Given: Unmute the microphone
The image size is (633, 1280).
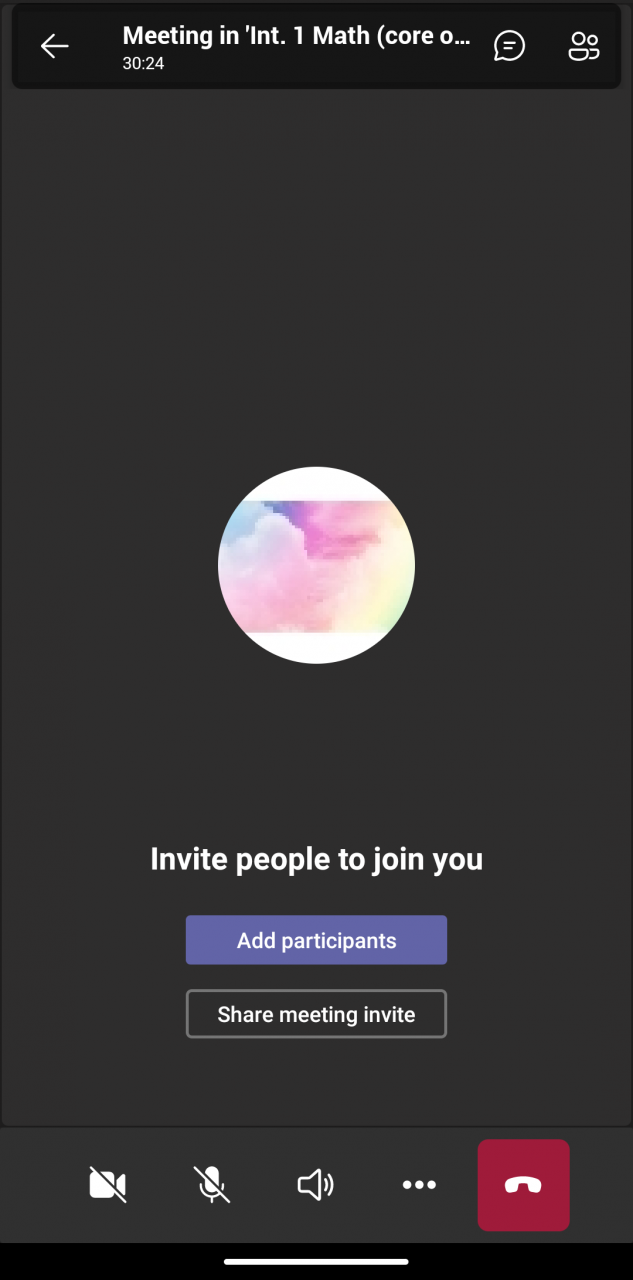Looking at the screenshot, I should pyautogui.click(x=211, y=1185).
